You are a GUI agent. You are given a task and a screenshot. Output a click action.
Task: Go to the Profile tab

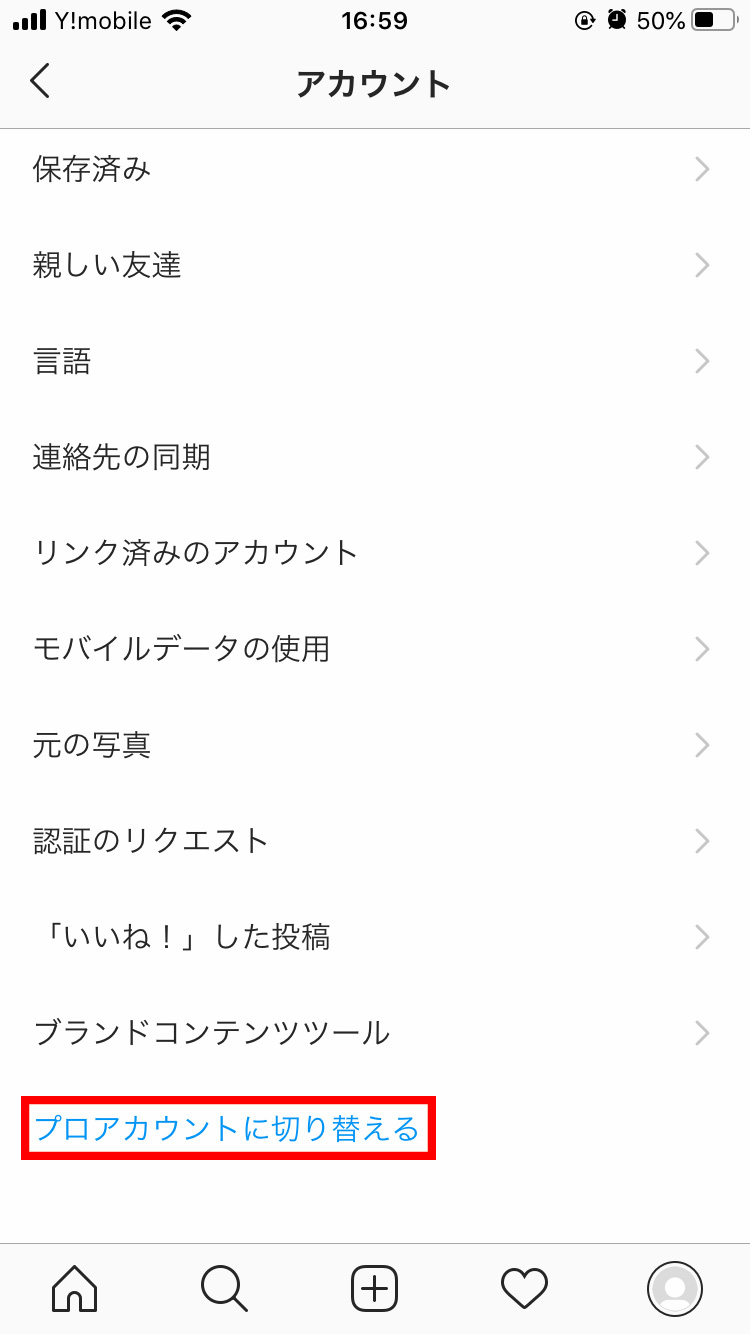[675, 1288]
